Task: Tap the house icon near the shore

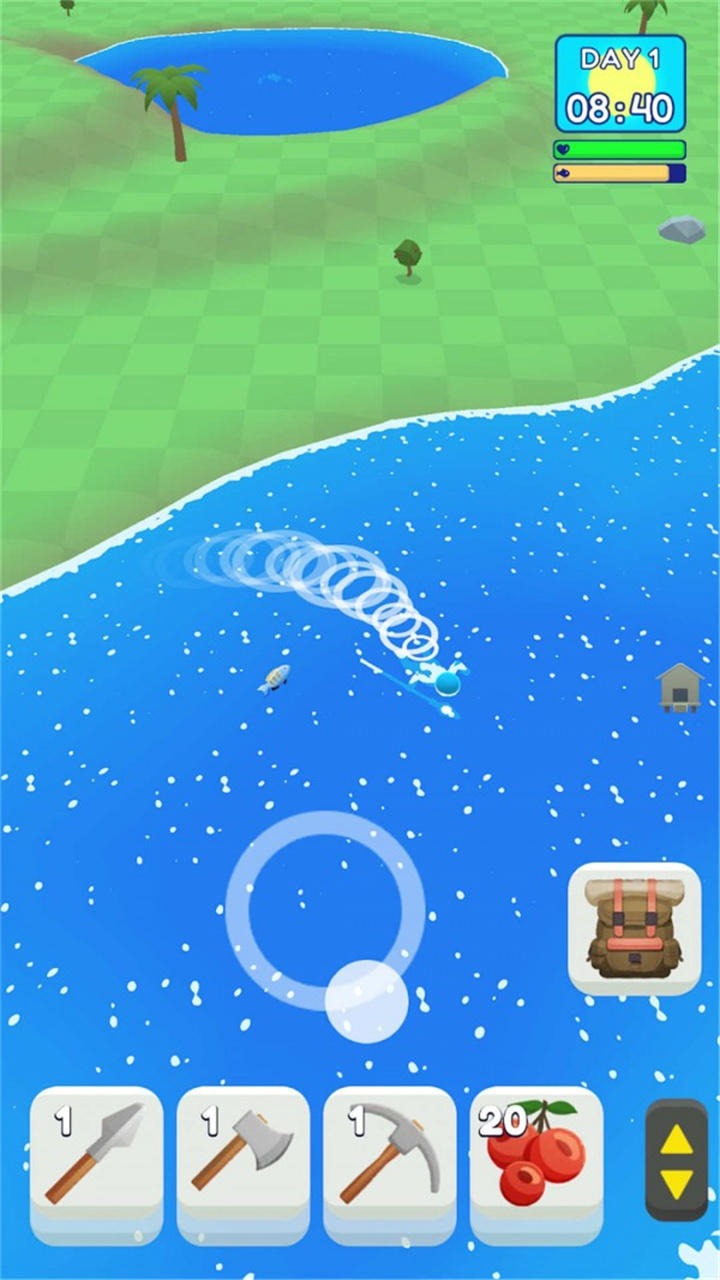Action: coord(679,686)
